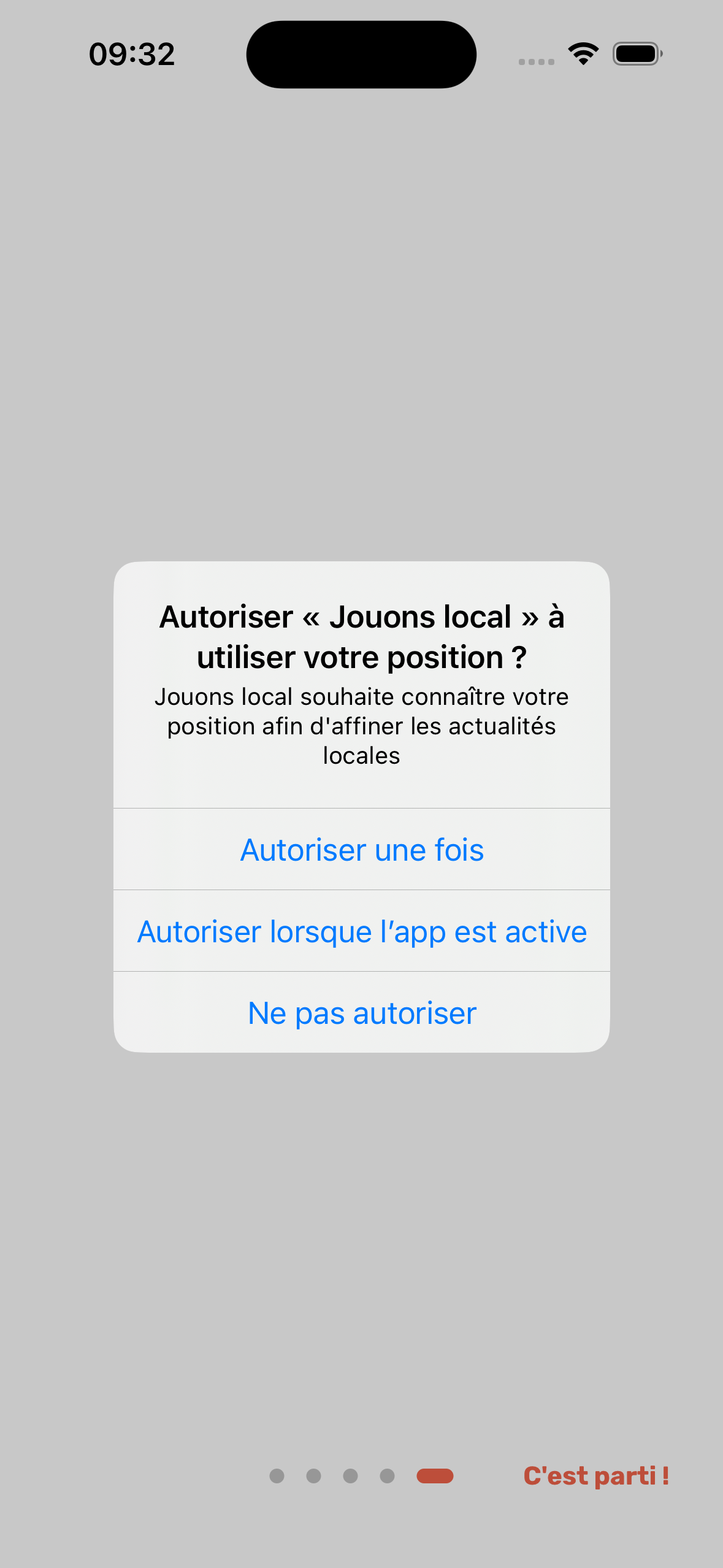723x1568 pixels.
Task: Select the second grey page indicator dot
Action: 313,1475
